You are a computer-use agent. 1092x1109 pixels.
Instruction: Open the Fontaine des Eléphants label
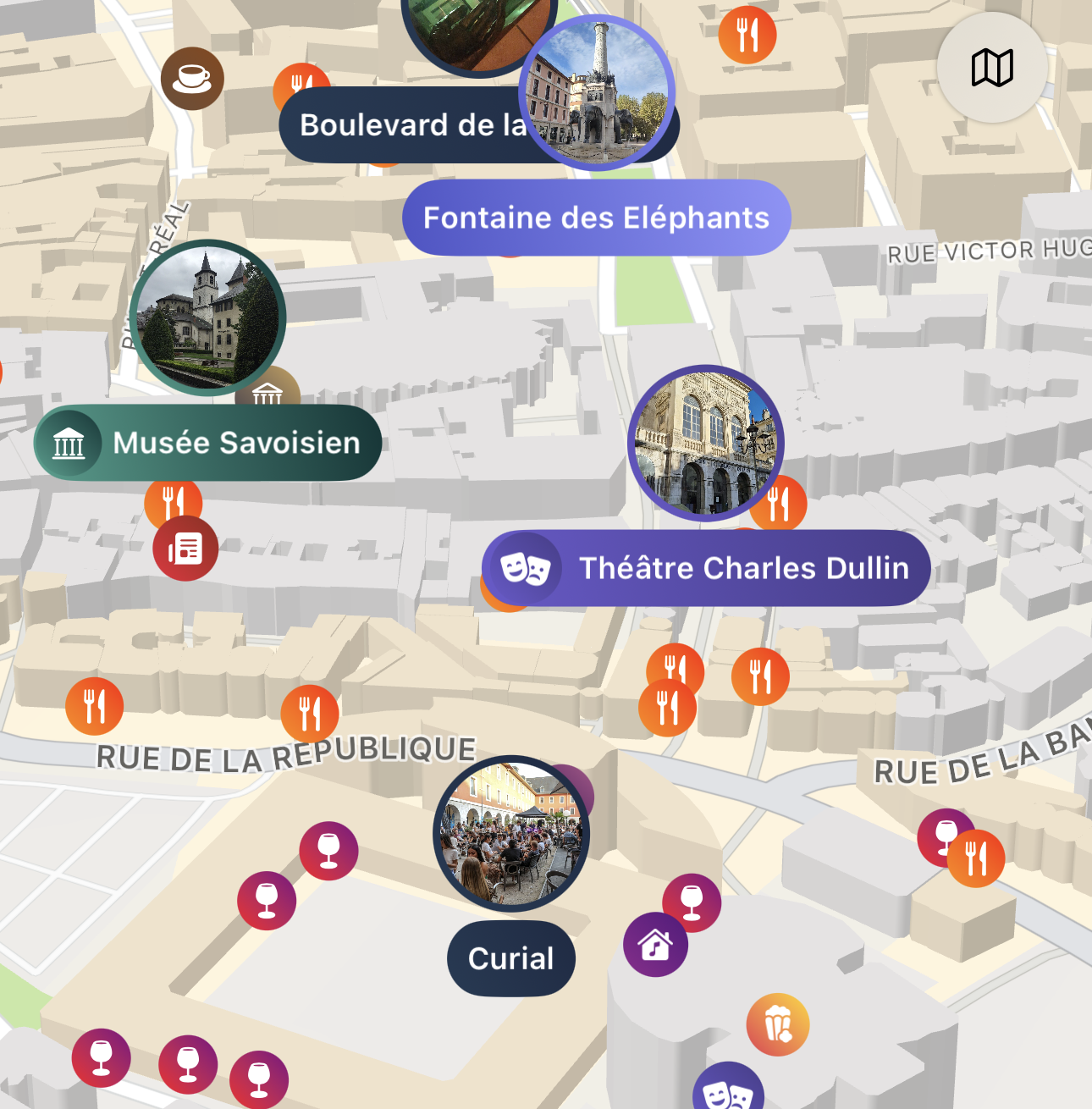tap(596, 218)
